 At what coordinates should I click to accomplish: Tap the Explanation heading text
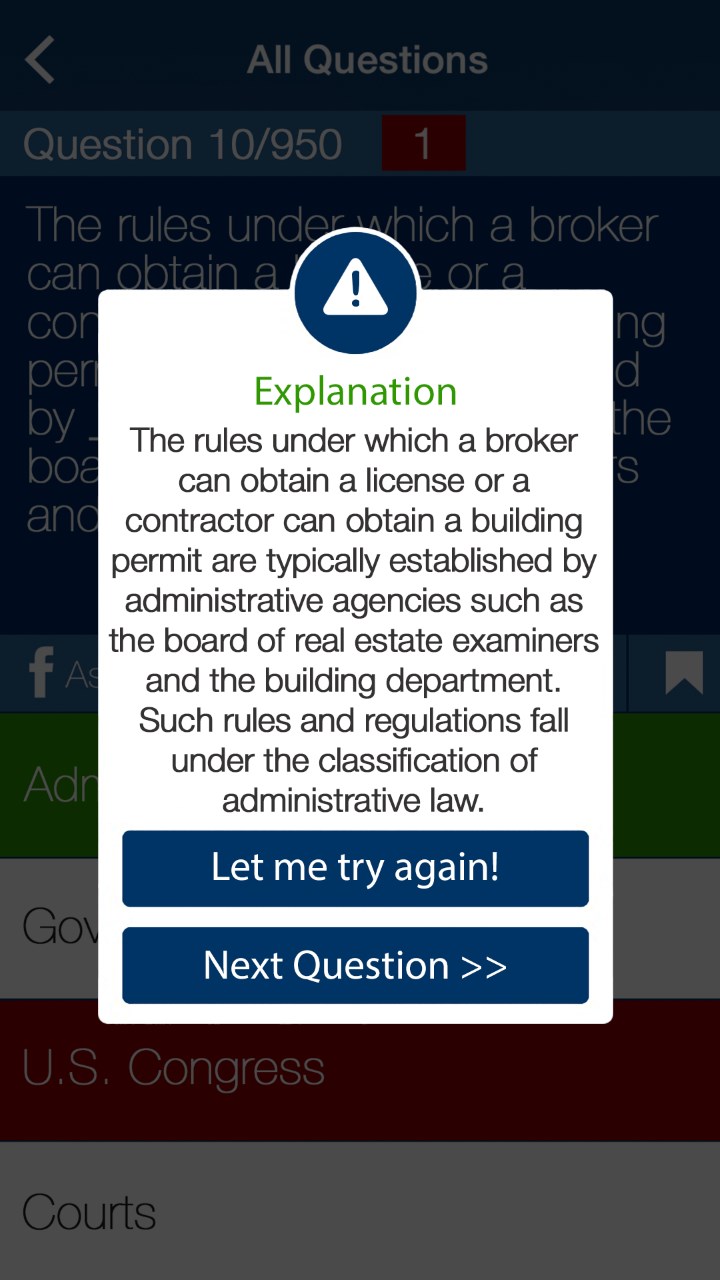tap(354, 390)
